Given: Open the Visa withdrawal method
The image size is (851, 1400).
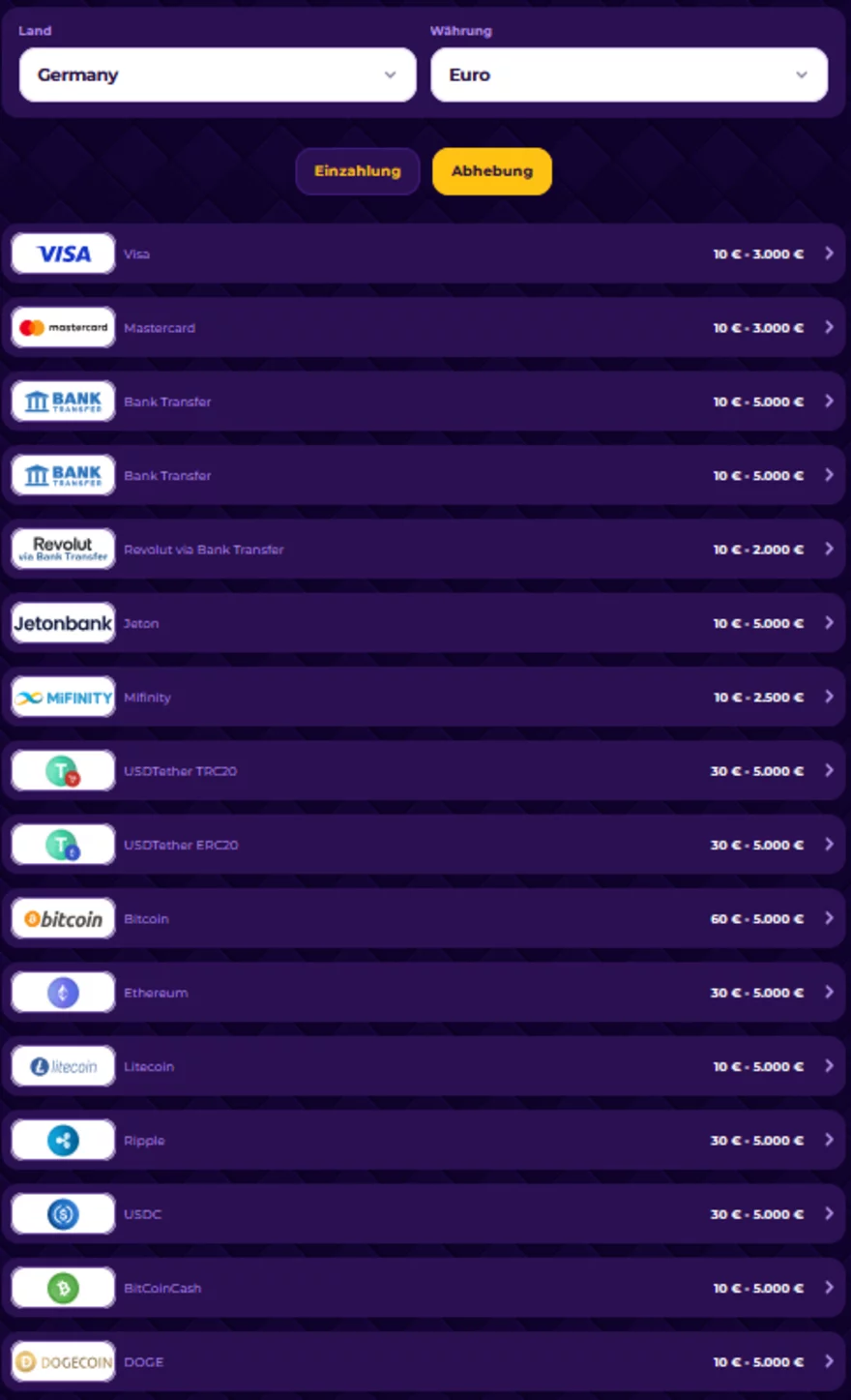Looking at the screenshot, I should (x=424, y=253).
